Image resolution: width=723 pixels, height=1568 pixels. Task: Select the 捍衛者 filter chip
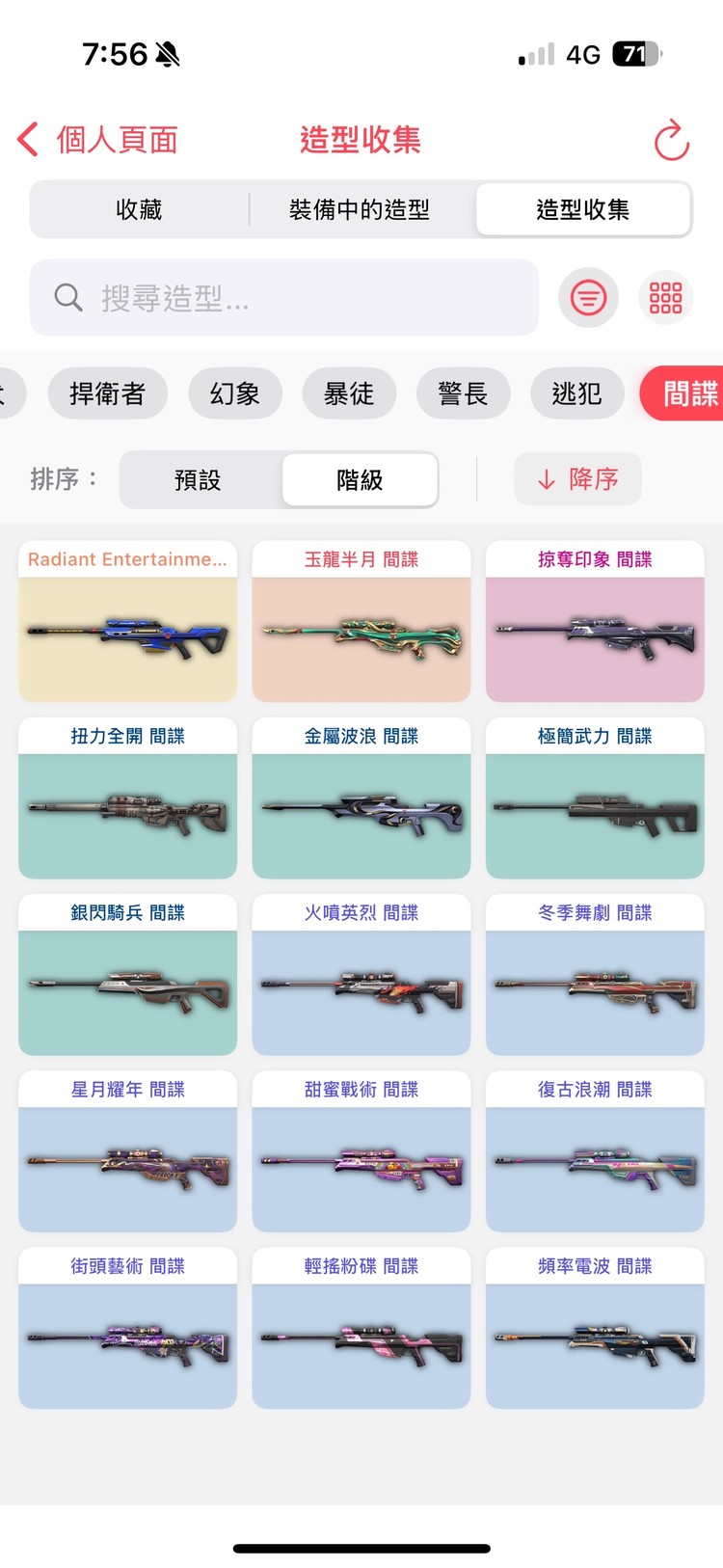[107, 393]
